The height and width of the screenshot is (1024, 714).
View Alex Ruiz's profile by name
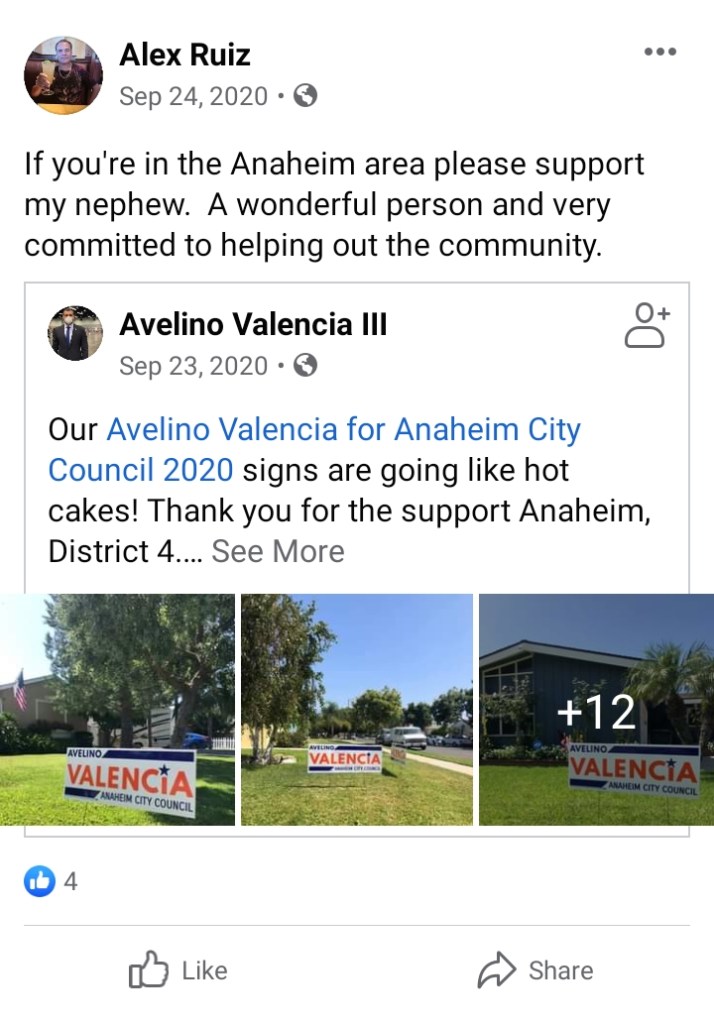click(185, 55)
